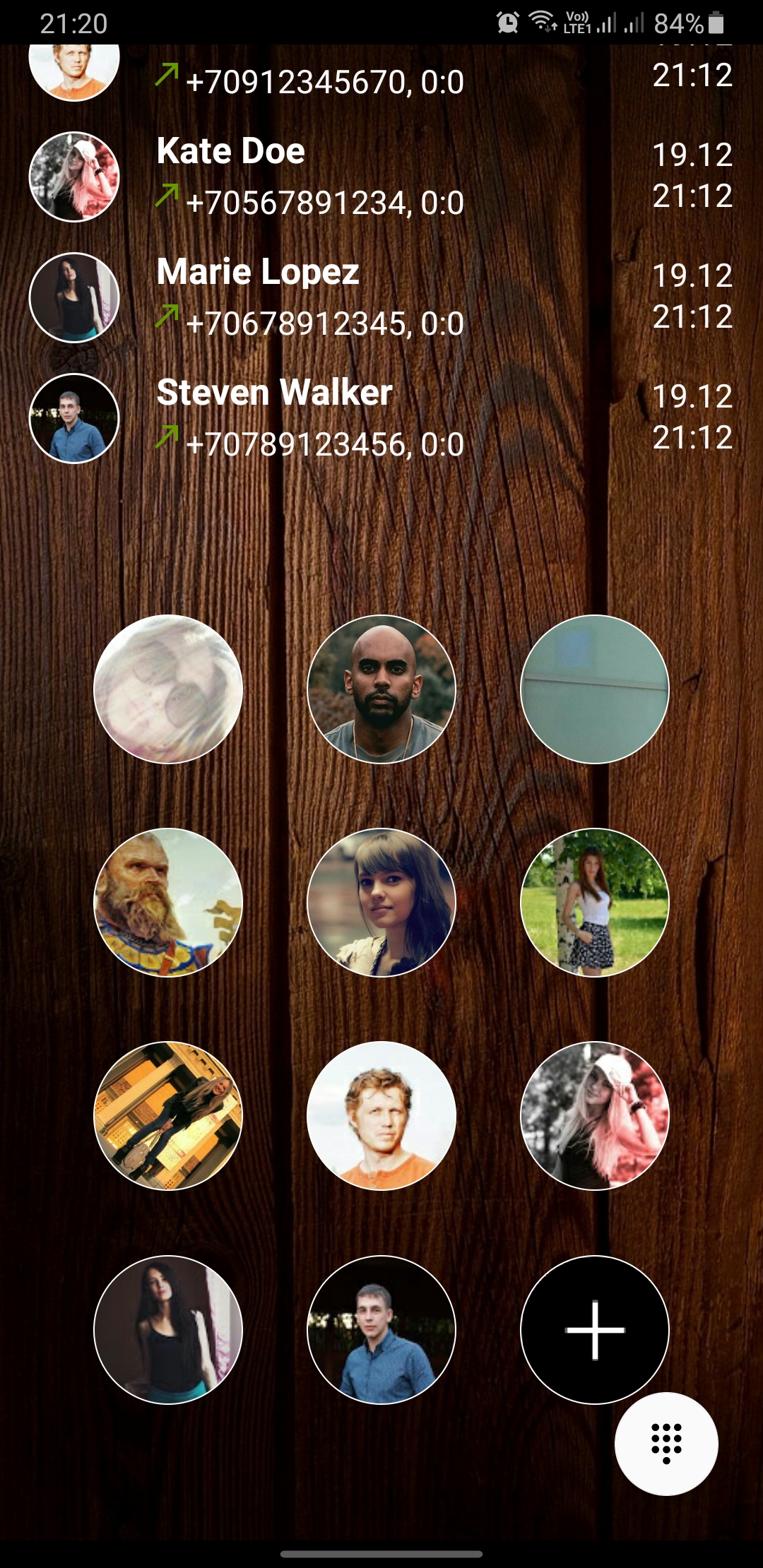Image resolution: width=763 pixels, height=1568 pixels.
Task: Select the favorite woman in white cap
Action: coord(595,1116)
